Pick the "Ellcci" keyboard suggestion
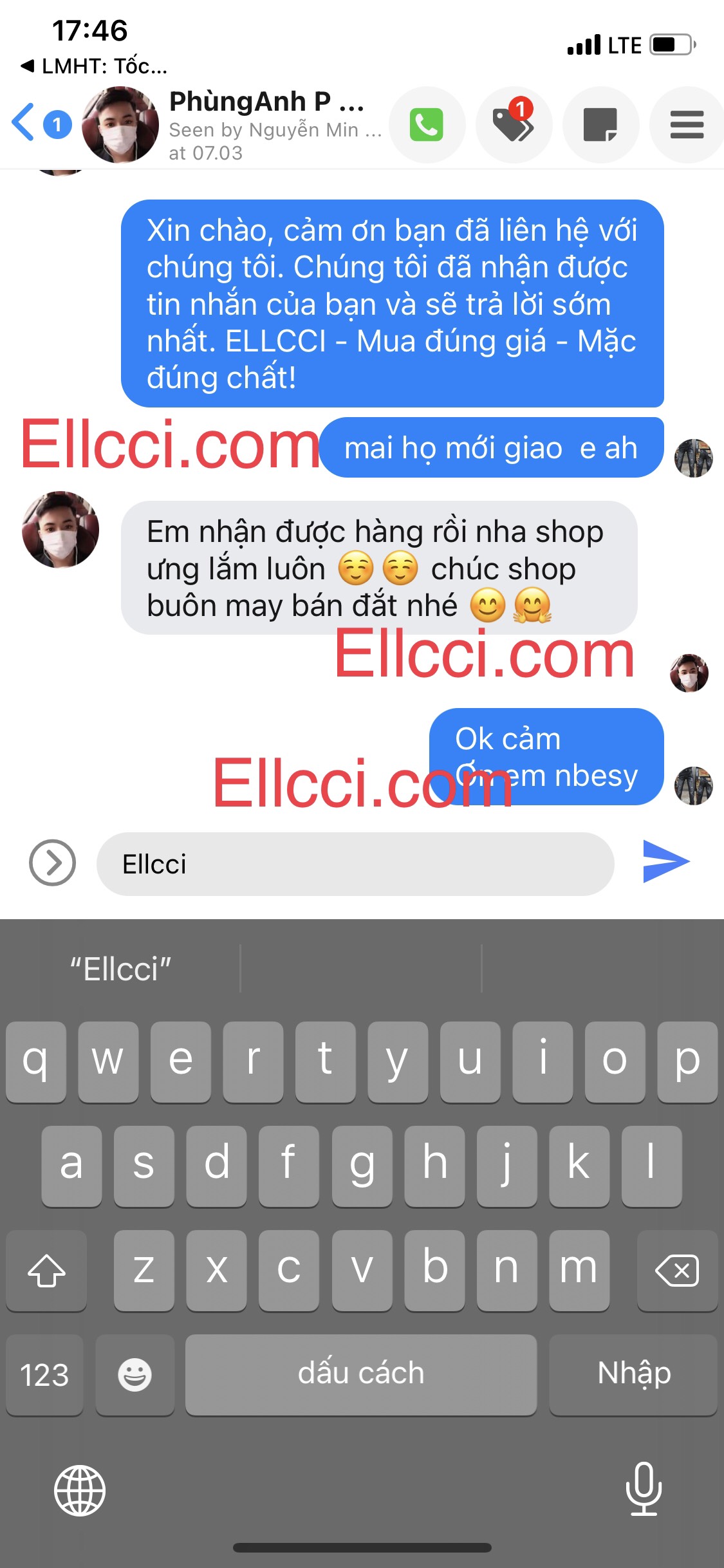The width and height of the screenshot is (724, 1568). click(120, 969)
